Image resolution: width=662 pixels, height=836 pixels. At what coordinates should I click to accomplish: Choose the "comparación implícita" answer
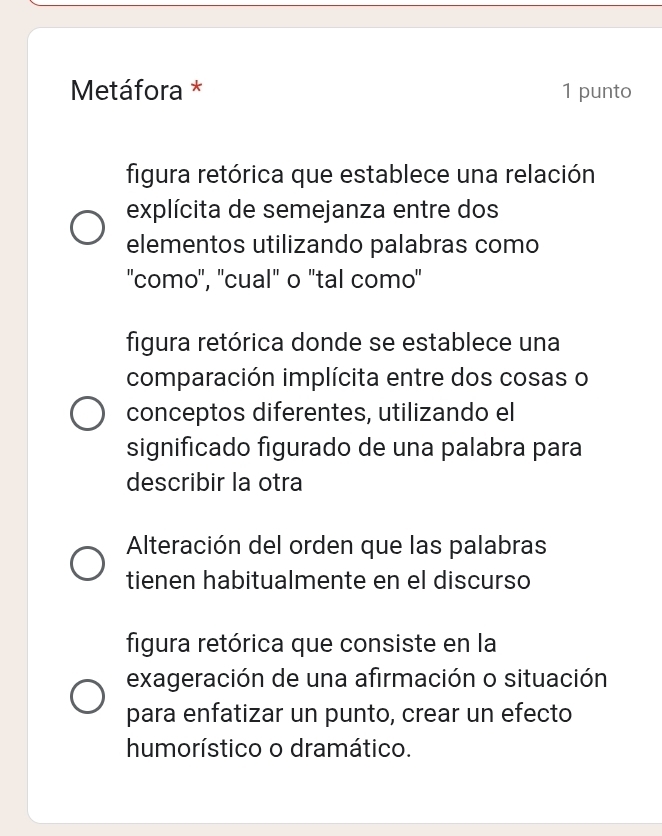click(87, 413)
